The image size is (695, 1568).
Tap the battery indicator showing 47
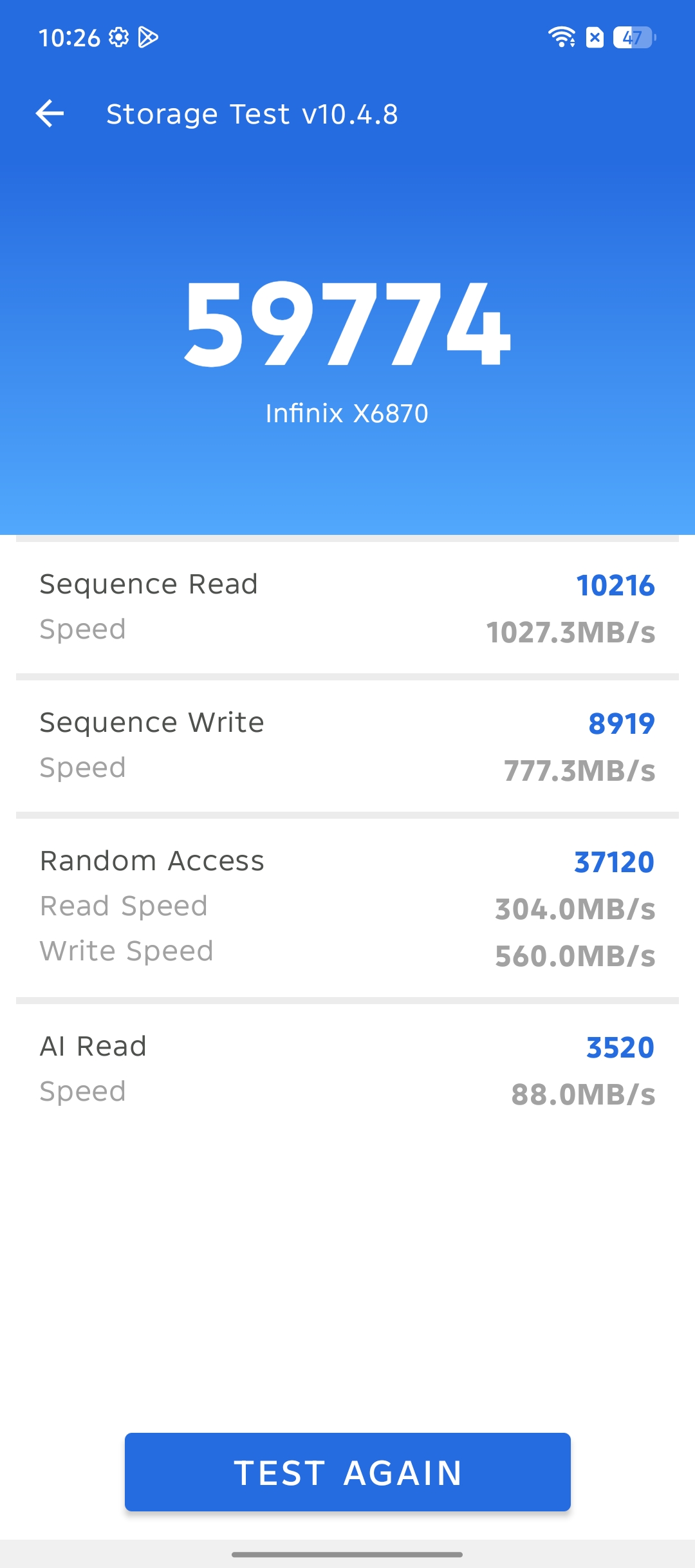(x=633, y=38)
